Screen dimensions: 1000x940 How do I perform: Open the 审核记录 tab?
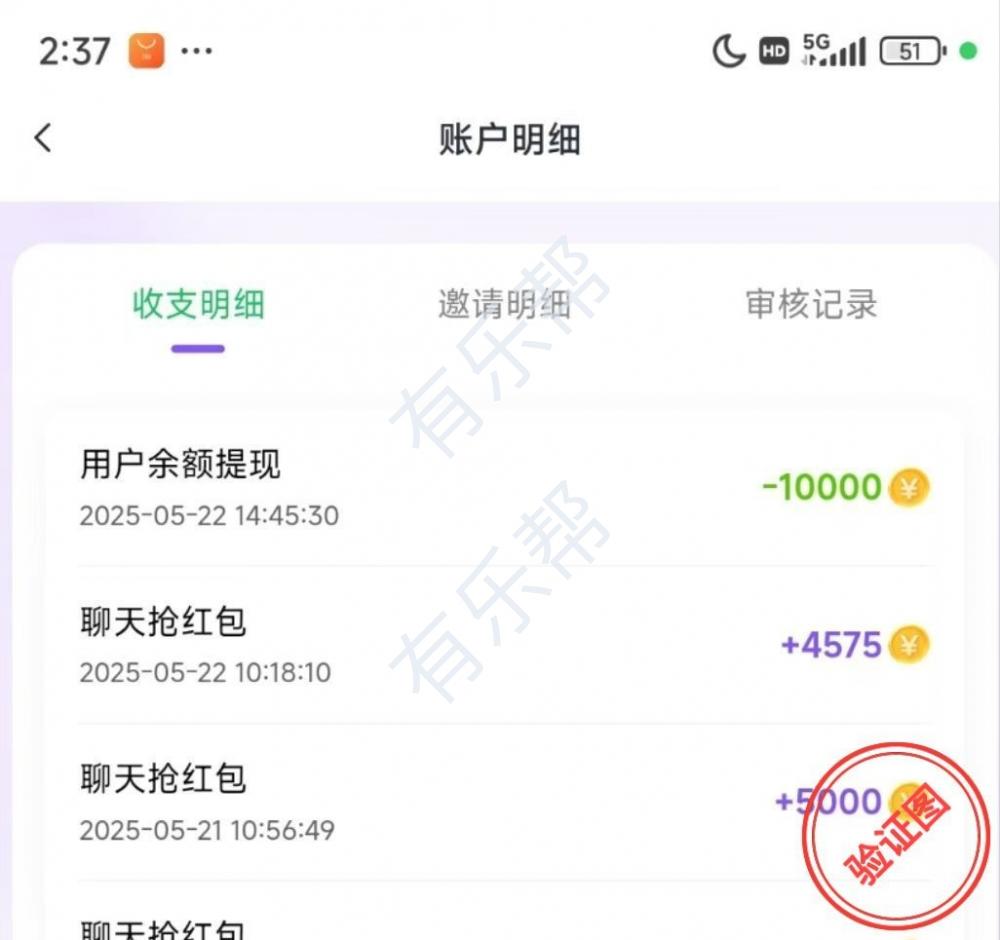810,304
